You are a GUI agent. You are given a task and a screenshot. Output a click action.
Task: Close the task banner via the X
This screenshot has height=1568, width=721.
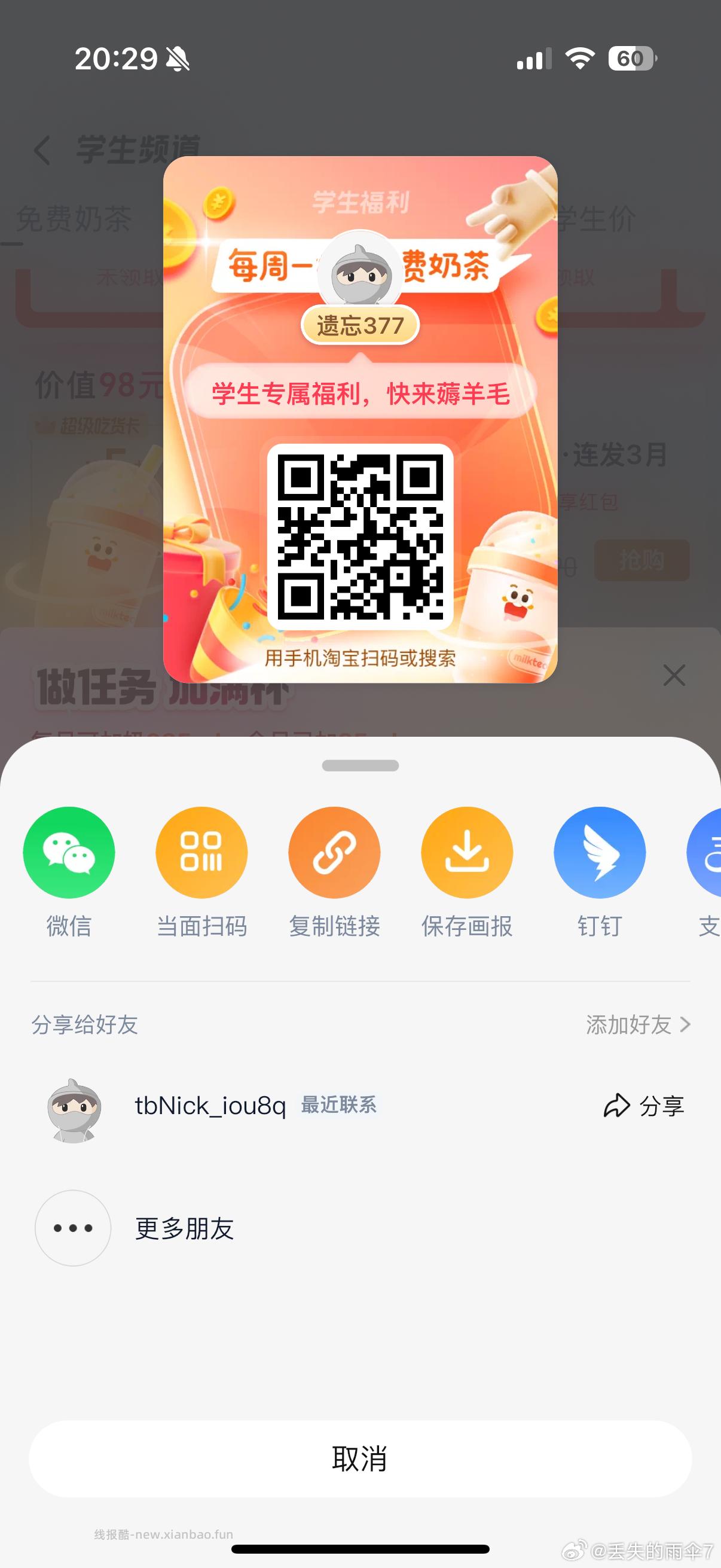click(674, 675)
